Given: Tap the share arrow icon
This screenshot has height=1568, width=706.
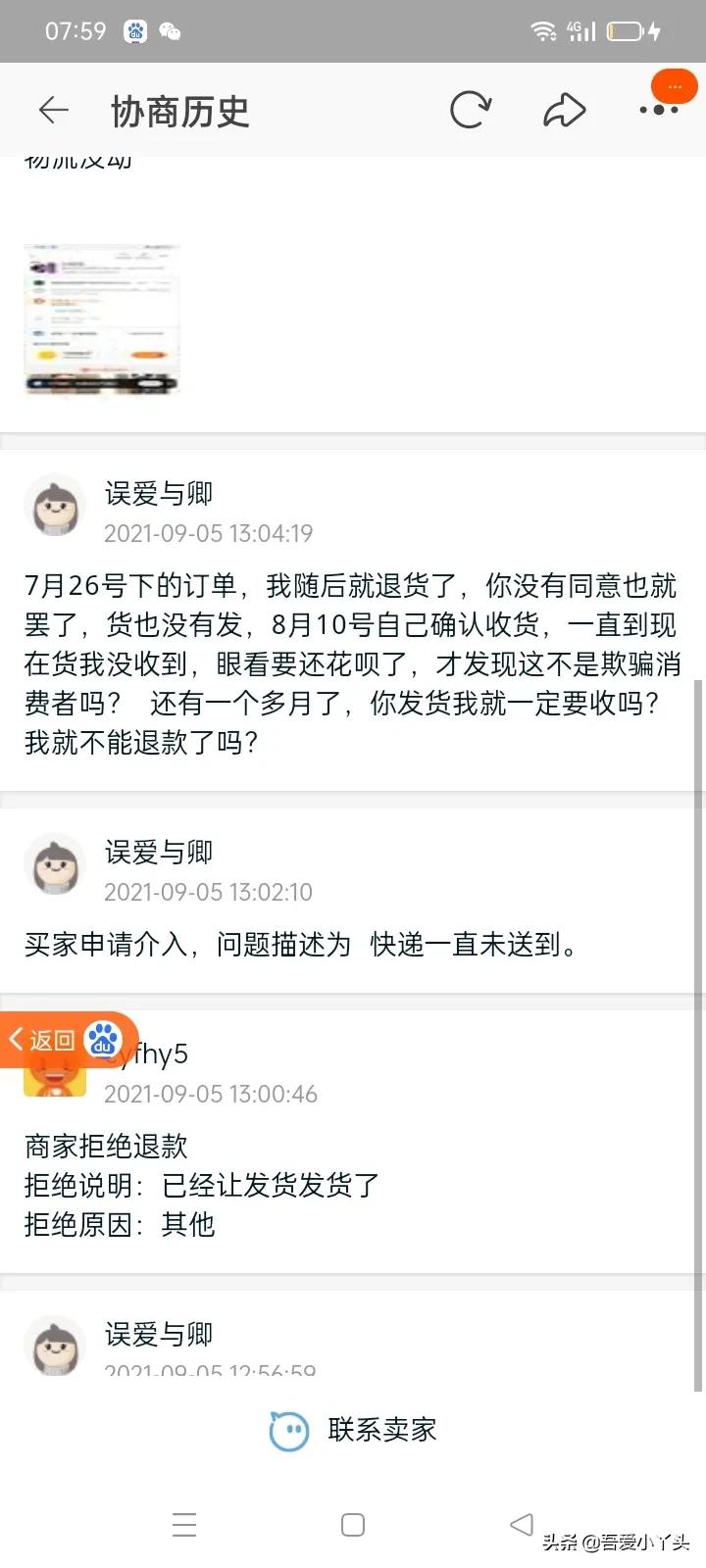Looking at the screenshot, I should pyautogui.click(x=563, y=110).
